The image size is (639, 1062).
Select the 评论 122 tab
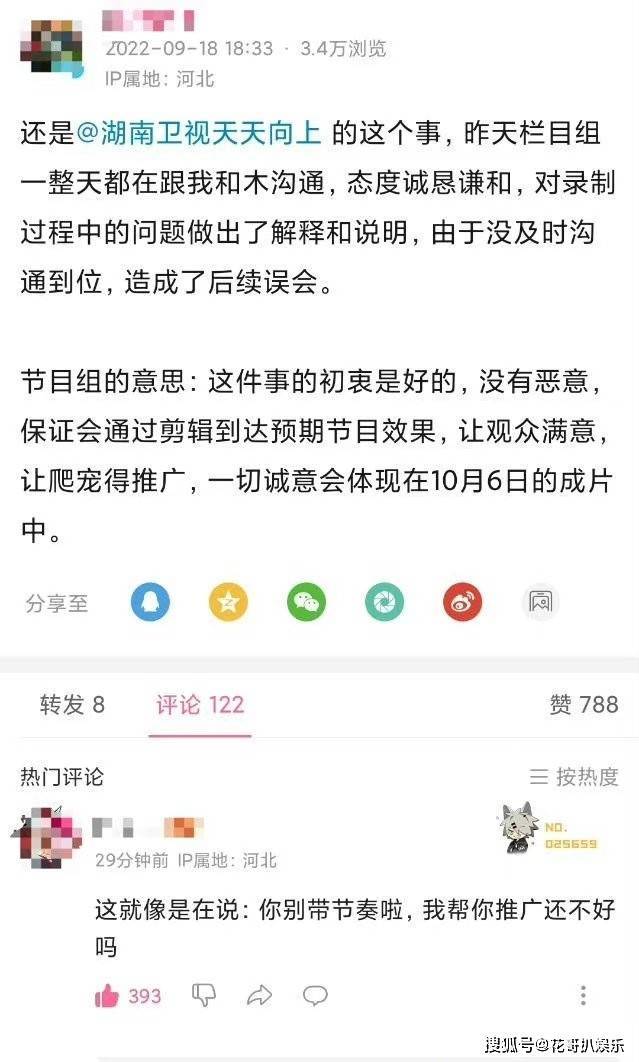click(x=199, y=704)
